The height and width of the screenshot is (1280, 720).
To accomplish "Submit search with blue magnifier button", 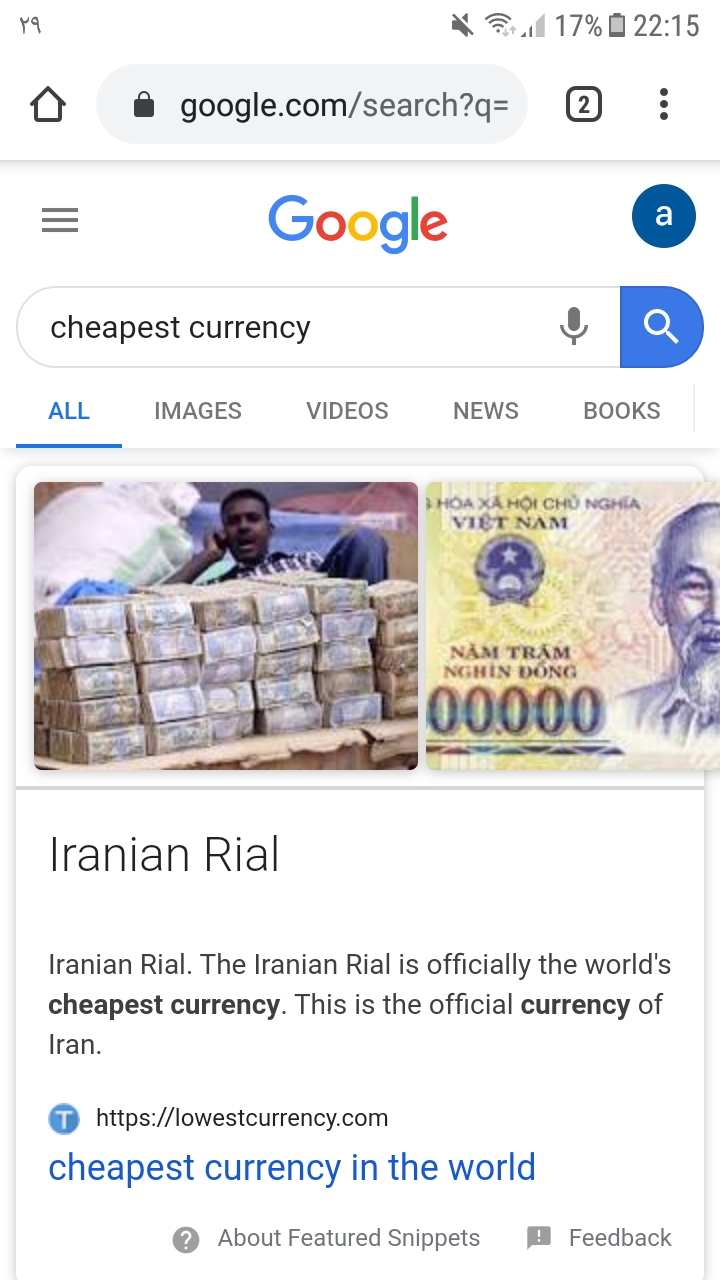I will coord(661,327).
